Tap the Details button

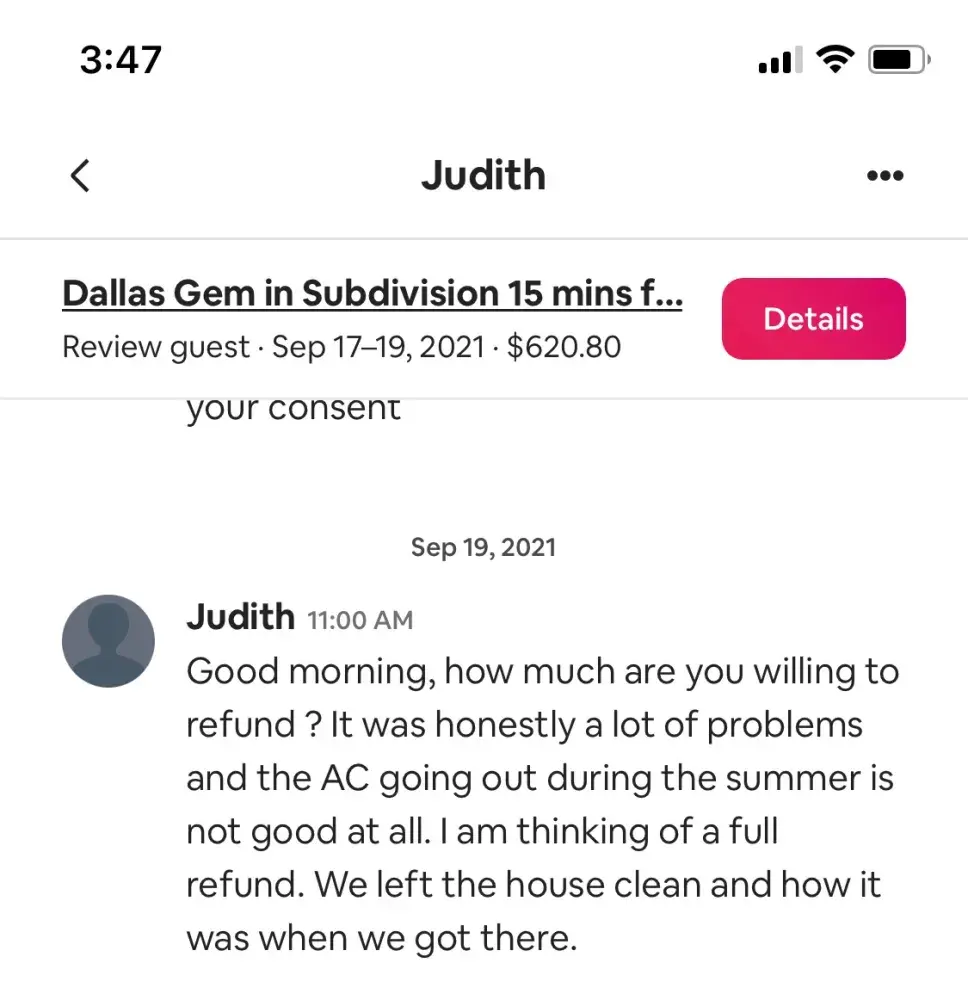813,319
